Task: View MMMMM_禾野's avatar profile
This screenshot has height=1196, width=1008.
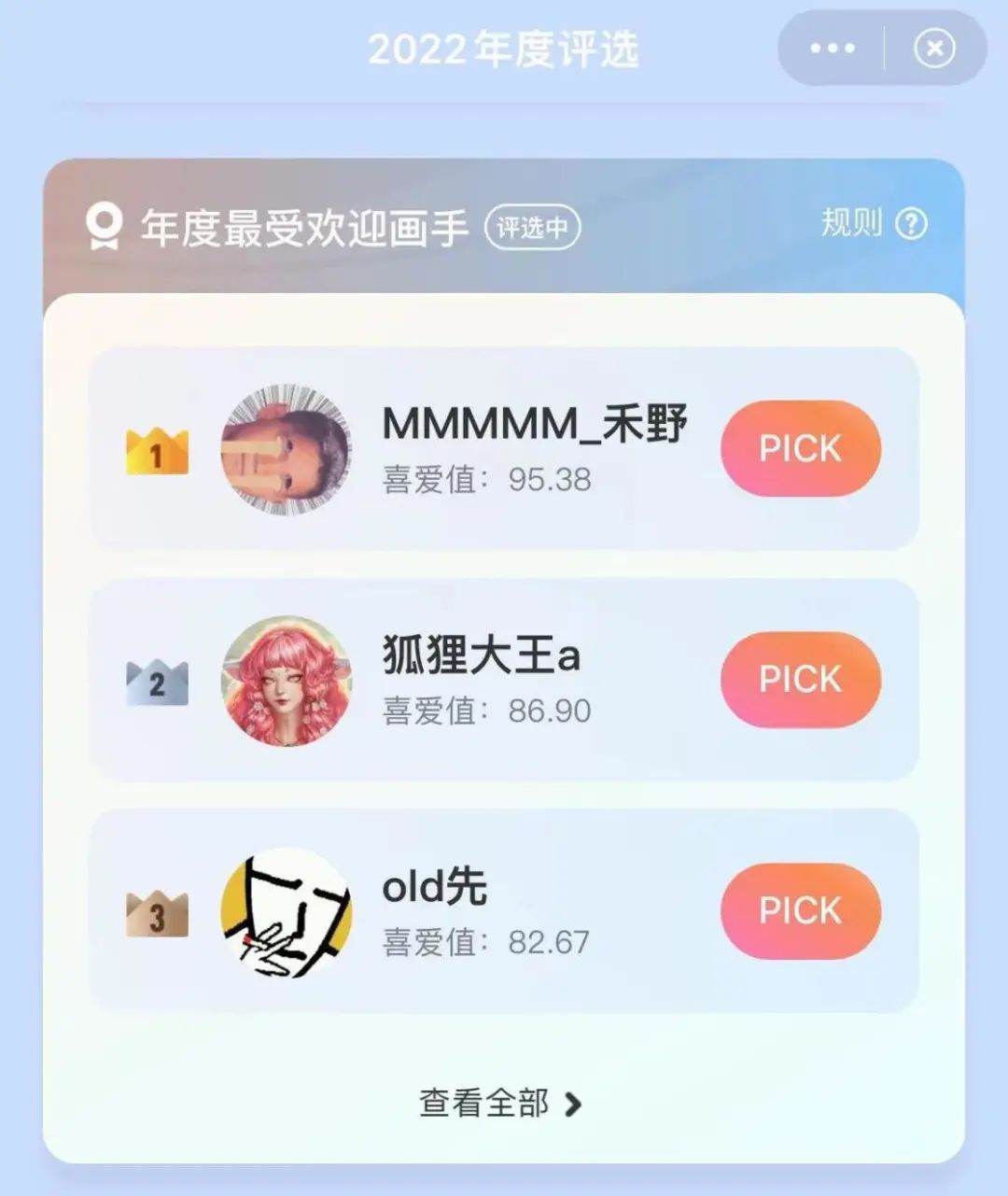Action: click(x=287, y=449)
